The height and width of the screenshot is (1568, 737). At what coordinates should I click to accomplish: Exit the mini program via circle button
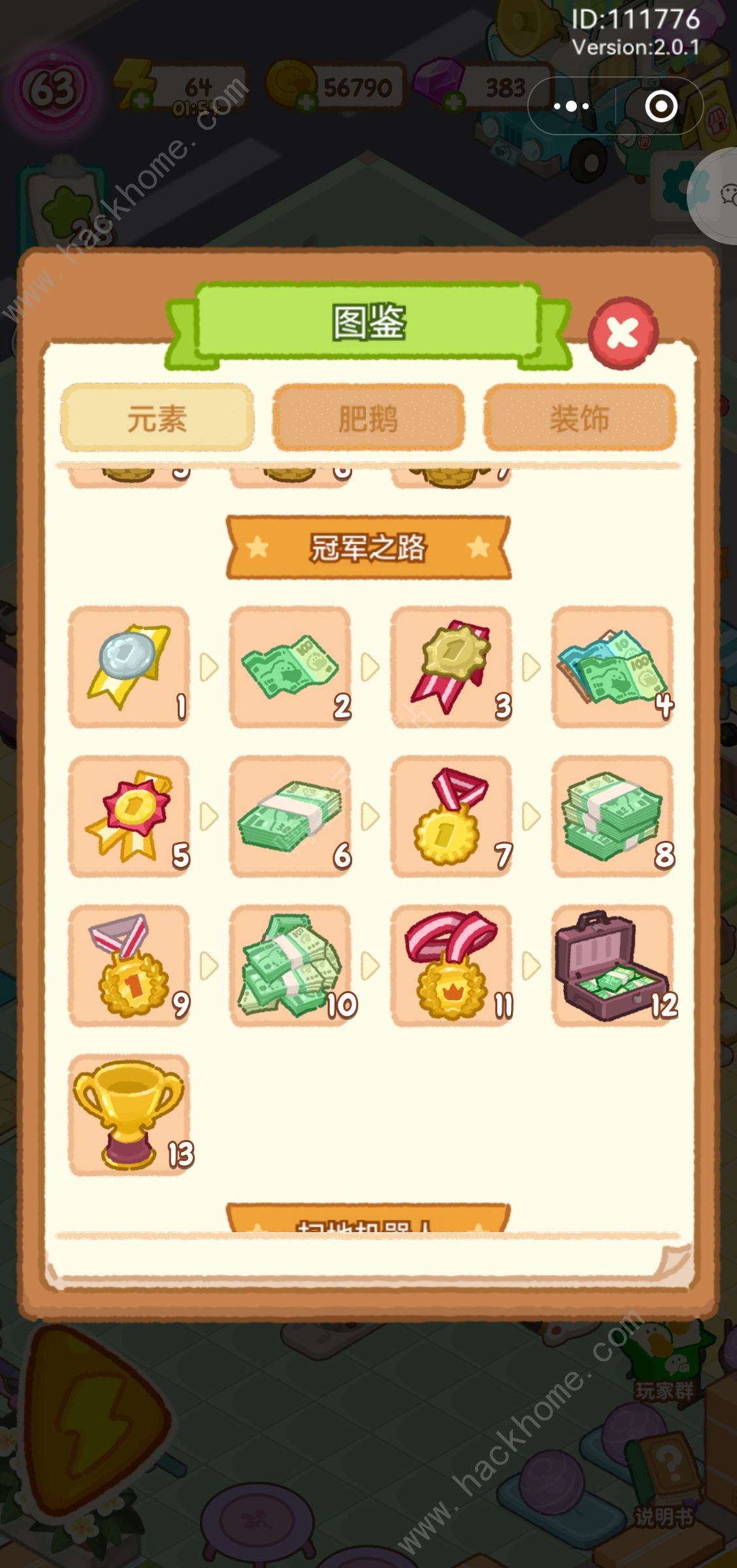coord(661,106)
